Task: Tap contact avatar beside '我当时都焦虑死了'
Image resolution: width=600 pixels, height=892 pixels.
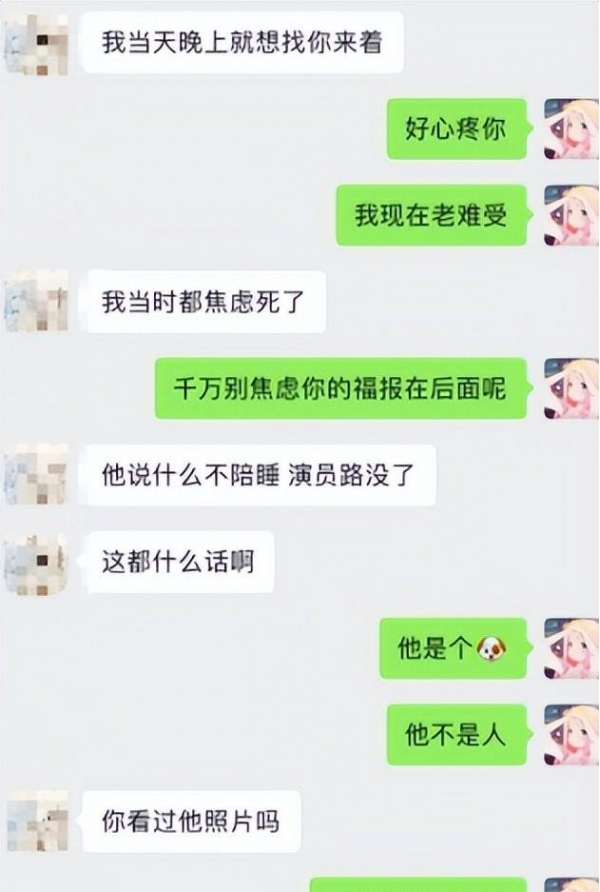Action: 35,301
